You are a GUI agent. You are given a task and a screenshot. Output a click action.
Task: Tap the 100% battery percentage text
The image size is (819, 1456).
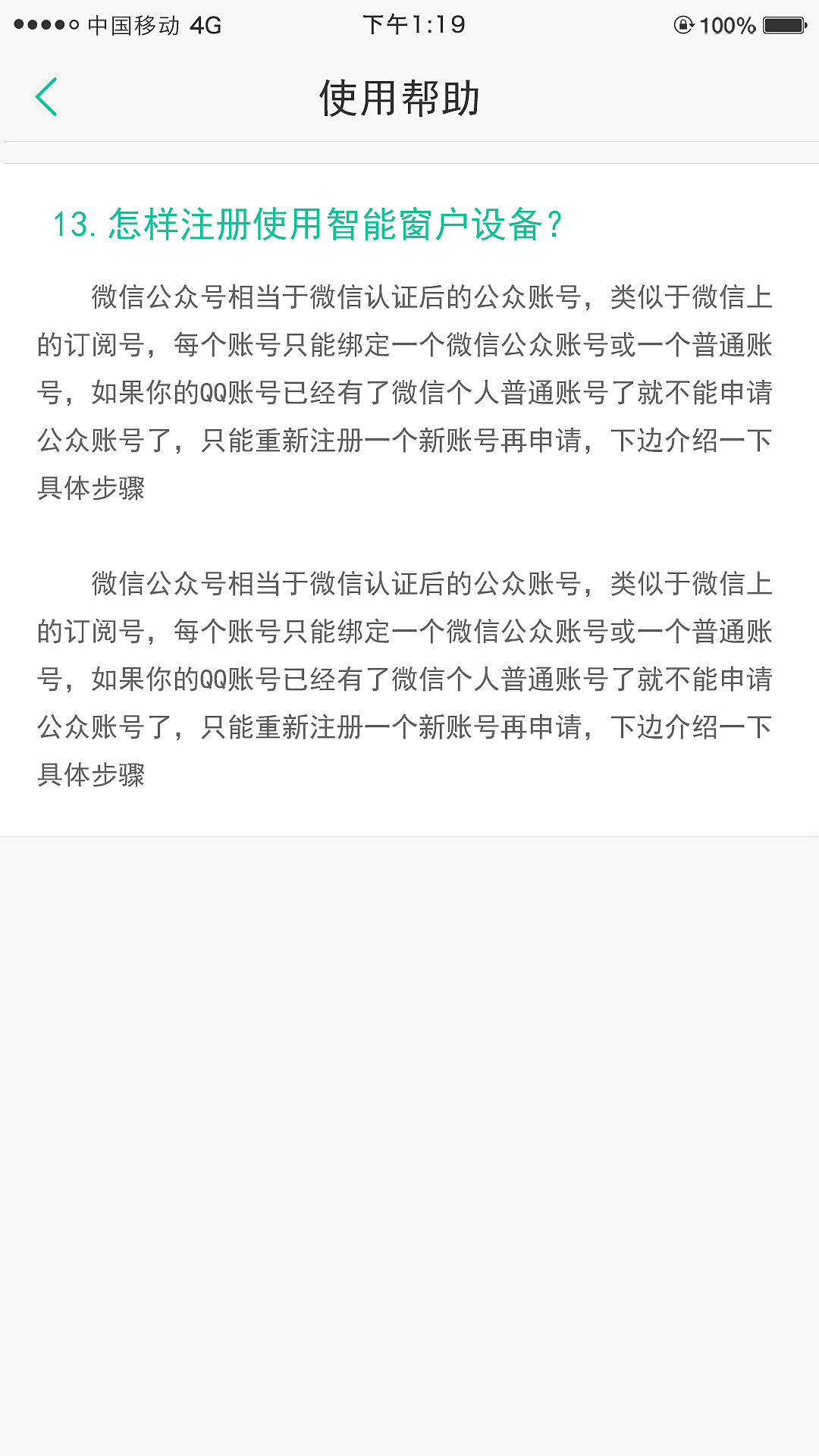pyautogui.click(x=726, y=25)
